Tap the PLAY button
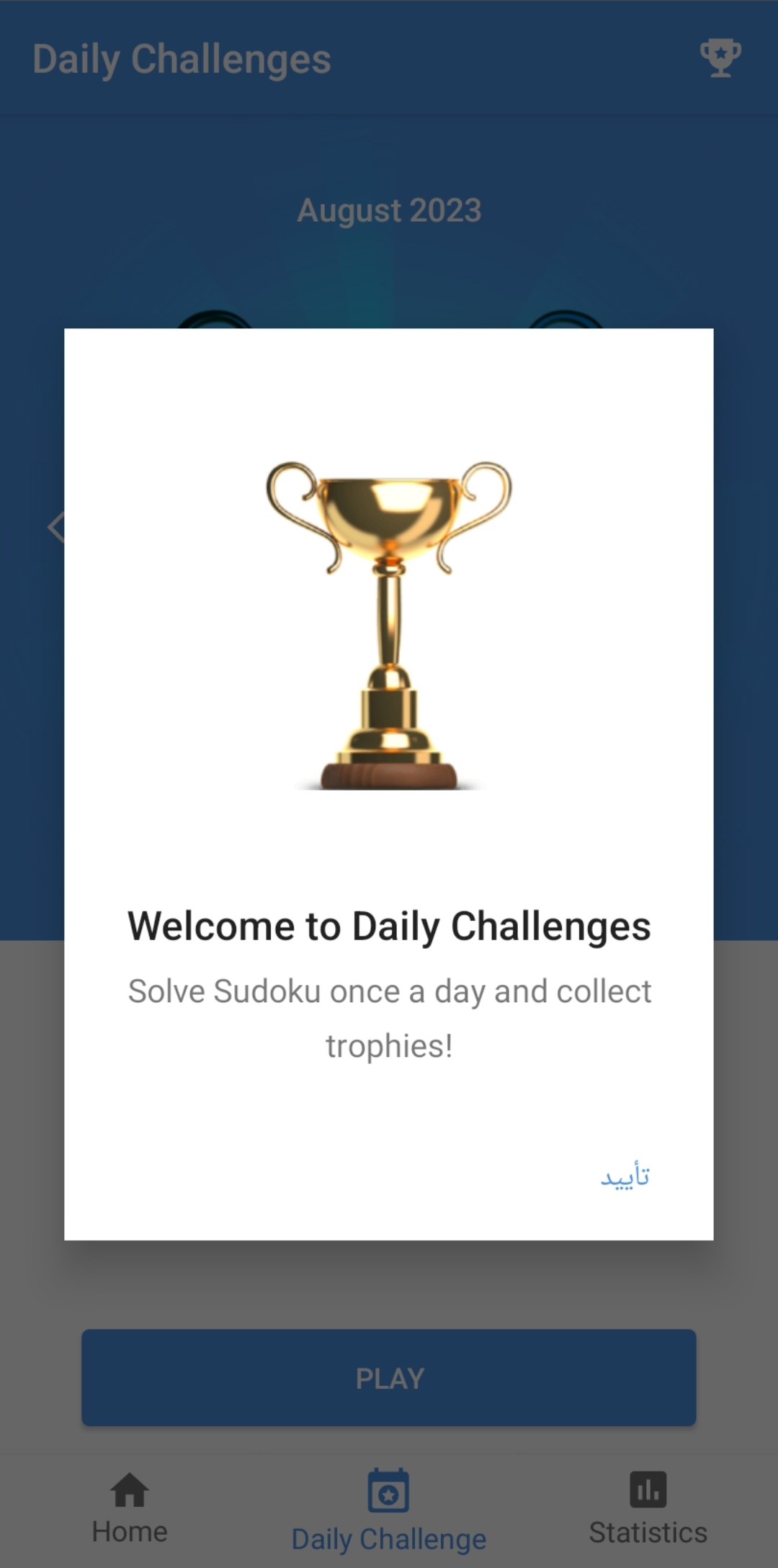 tap(389, 1378)
